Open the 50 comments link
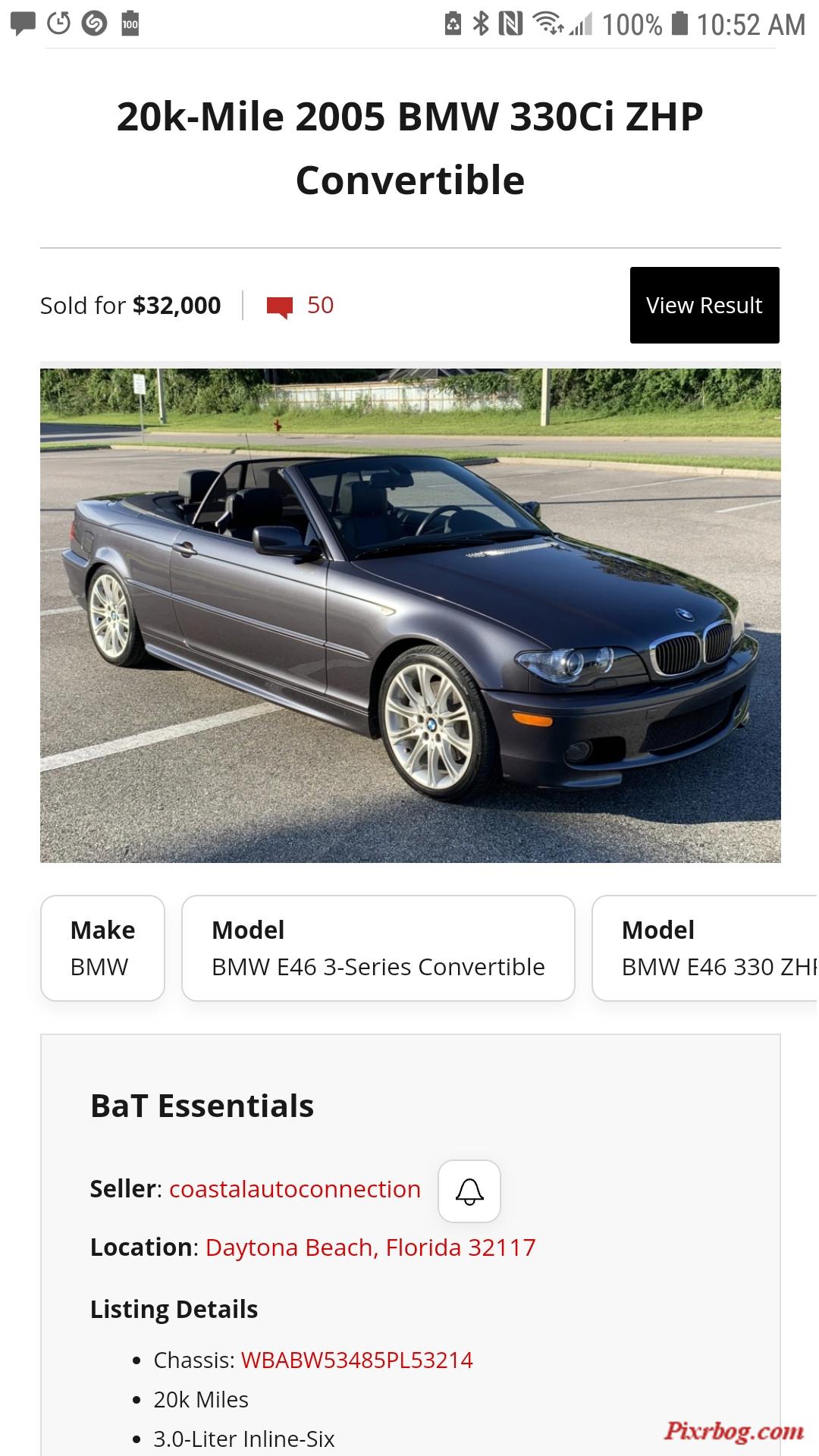Image resolution: width=819 pixels, height=1456 pixels. click(x=301, y=306)
